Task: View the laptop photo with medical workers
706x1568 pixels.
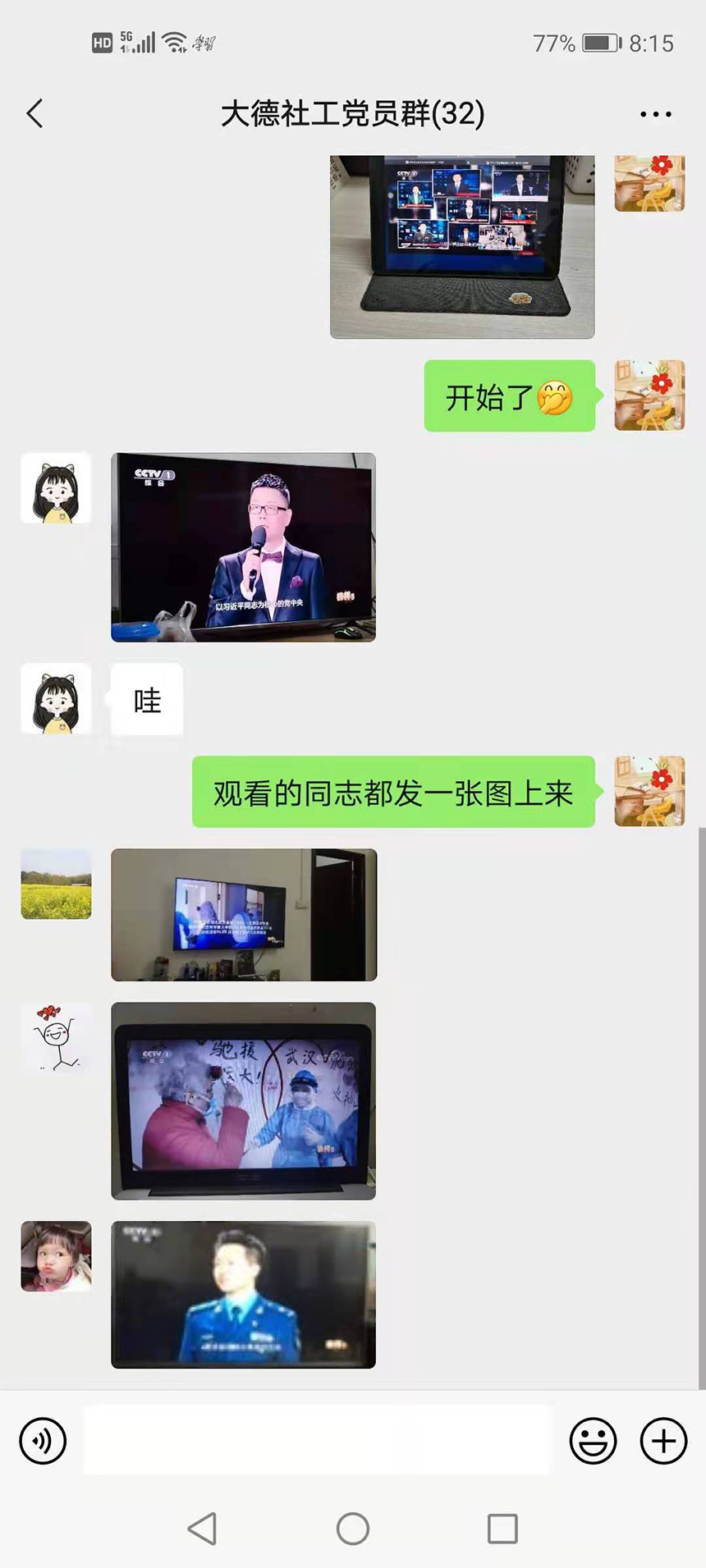Action: pyautogui.click(x=243, y=1100)
